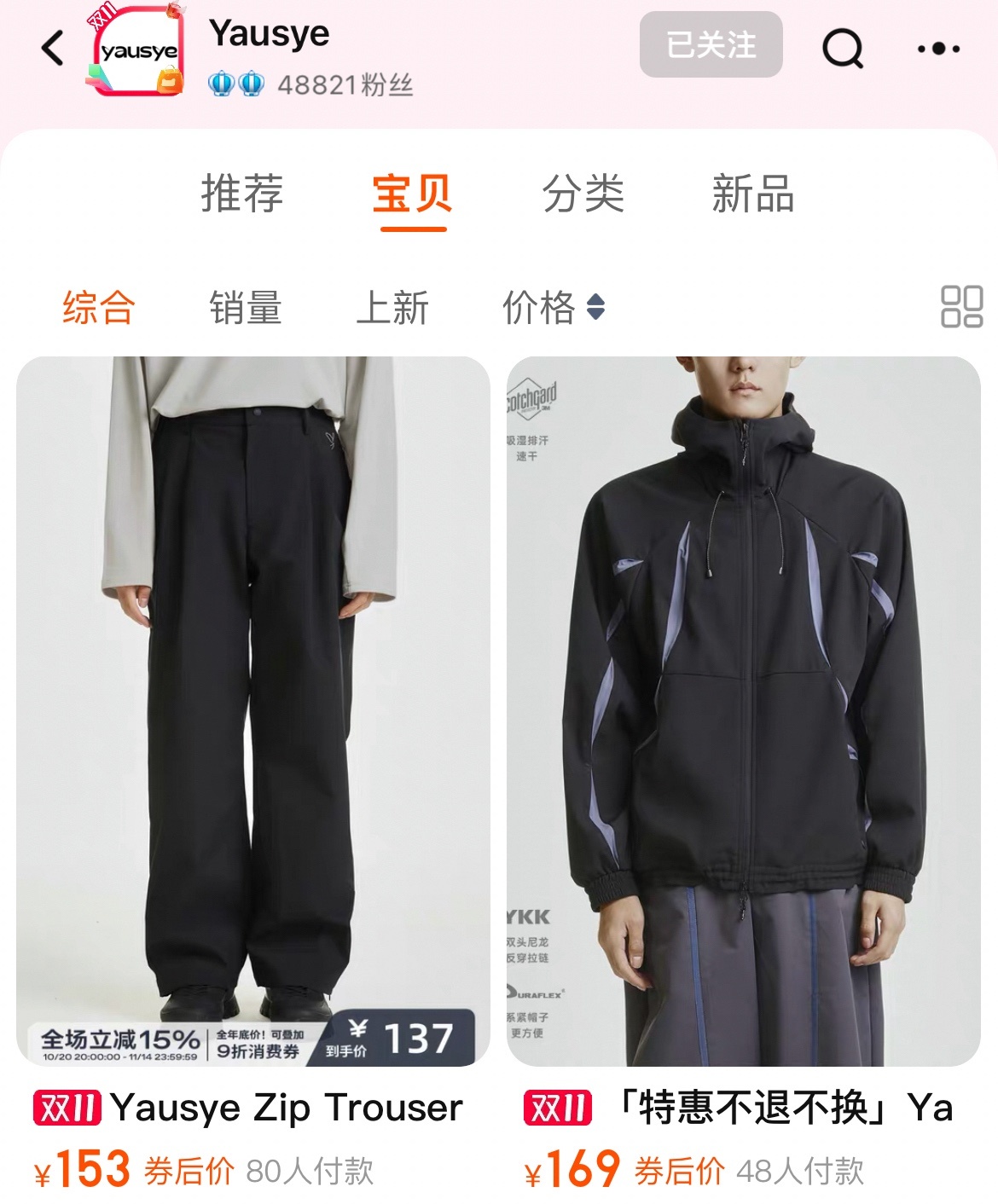Sort by 综合
998x1204 pixels.
tap(99, 307)
